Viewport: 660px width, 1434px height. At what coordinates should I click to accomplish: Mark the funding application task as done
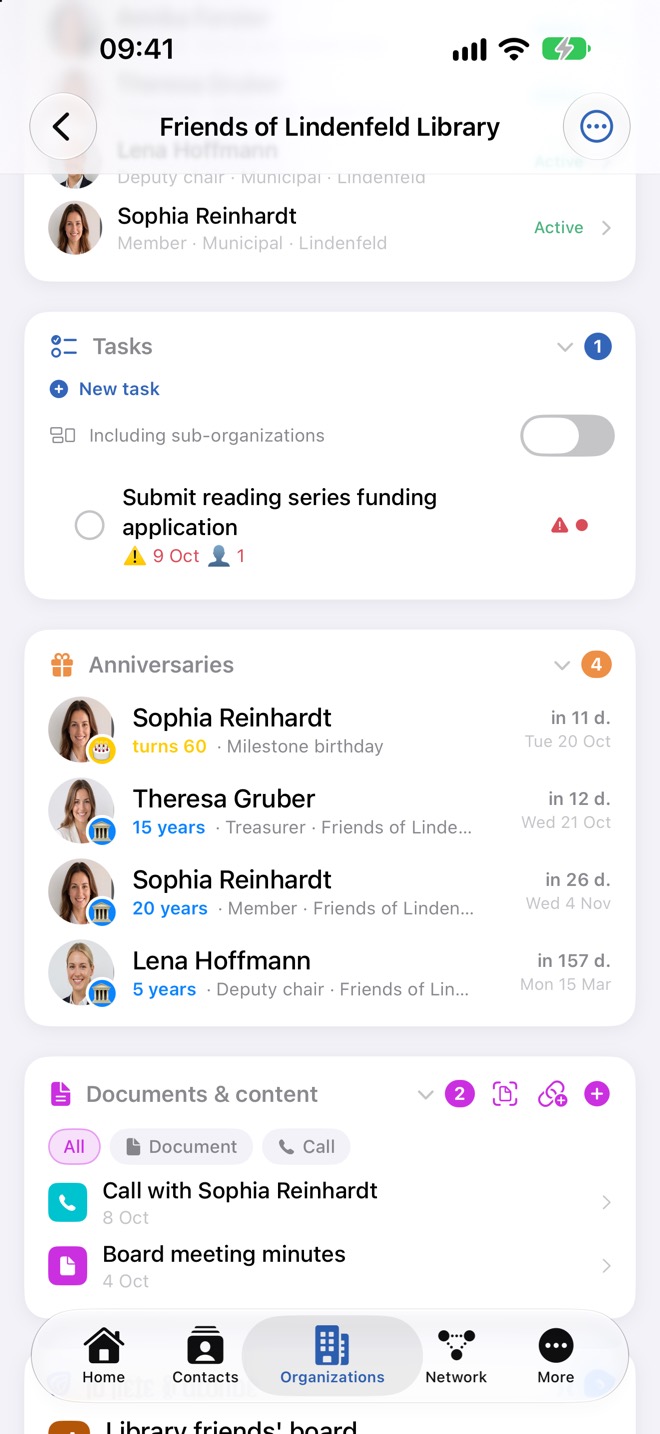click(90, 525)
